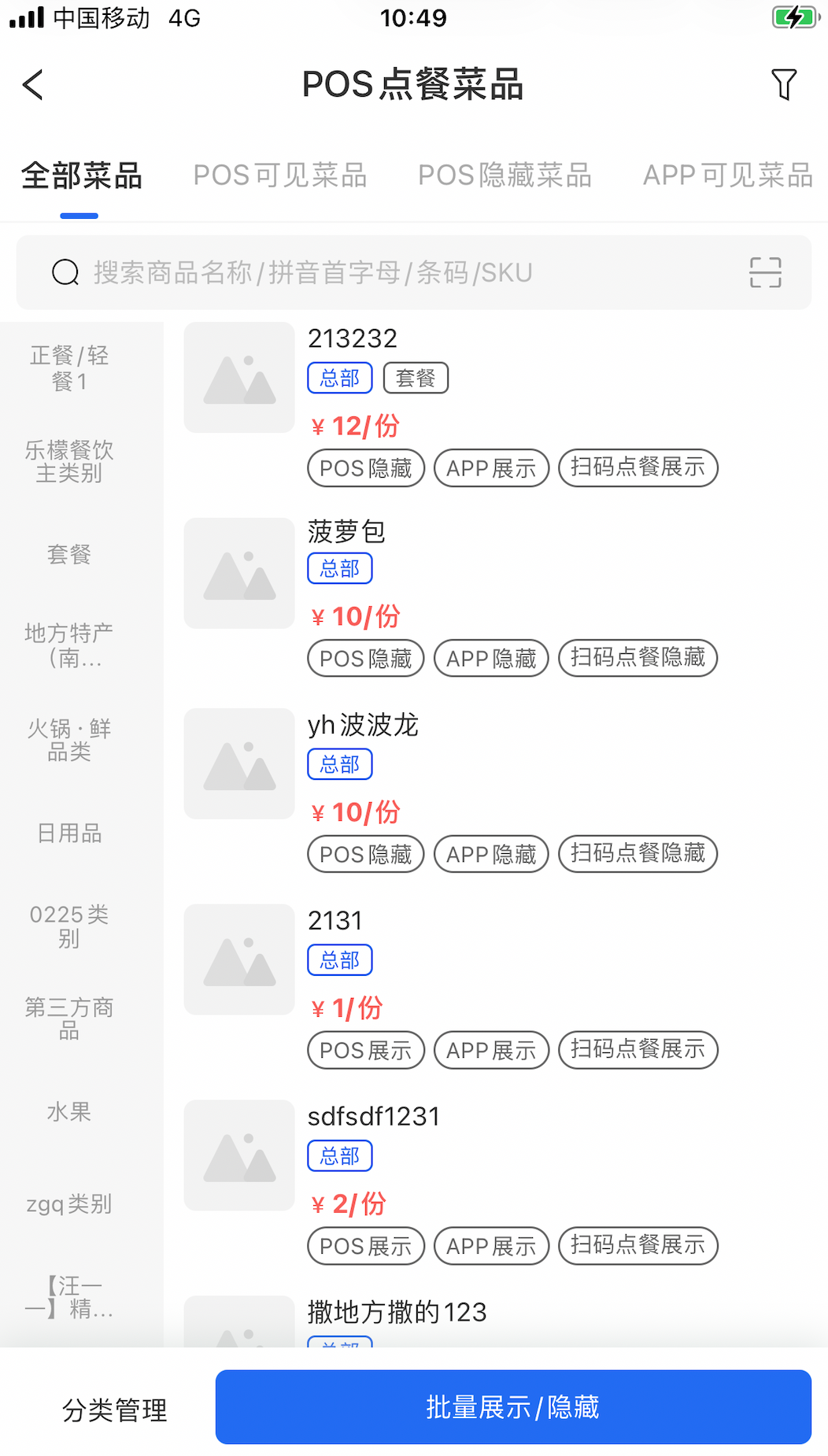Open 分类管理 category management
This screenshot has height=1456, width=828.
tap(115, 1410)
